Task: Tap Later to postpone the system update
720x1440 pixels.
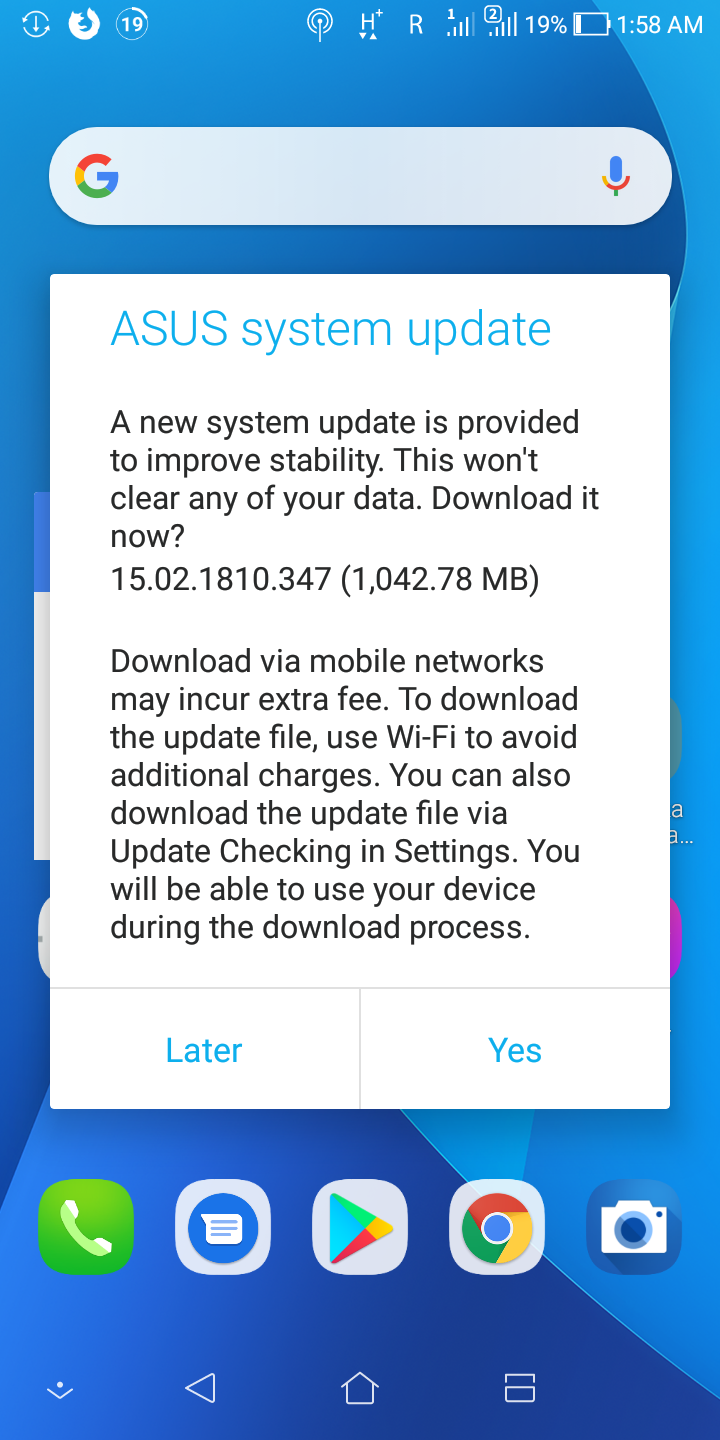Action: tap(204, 1050)
